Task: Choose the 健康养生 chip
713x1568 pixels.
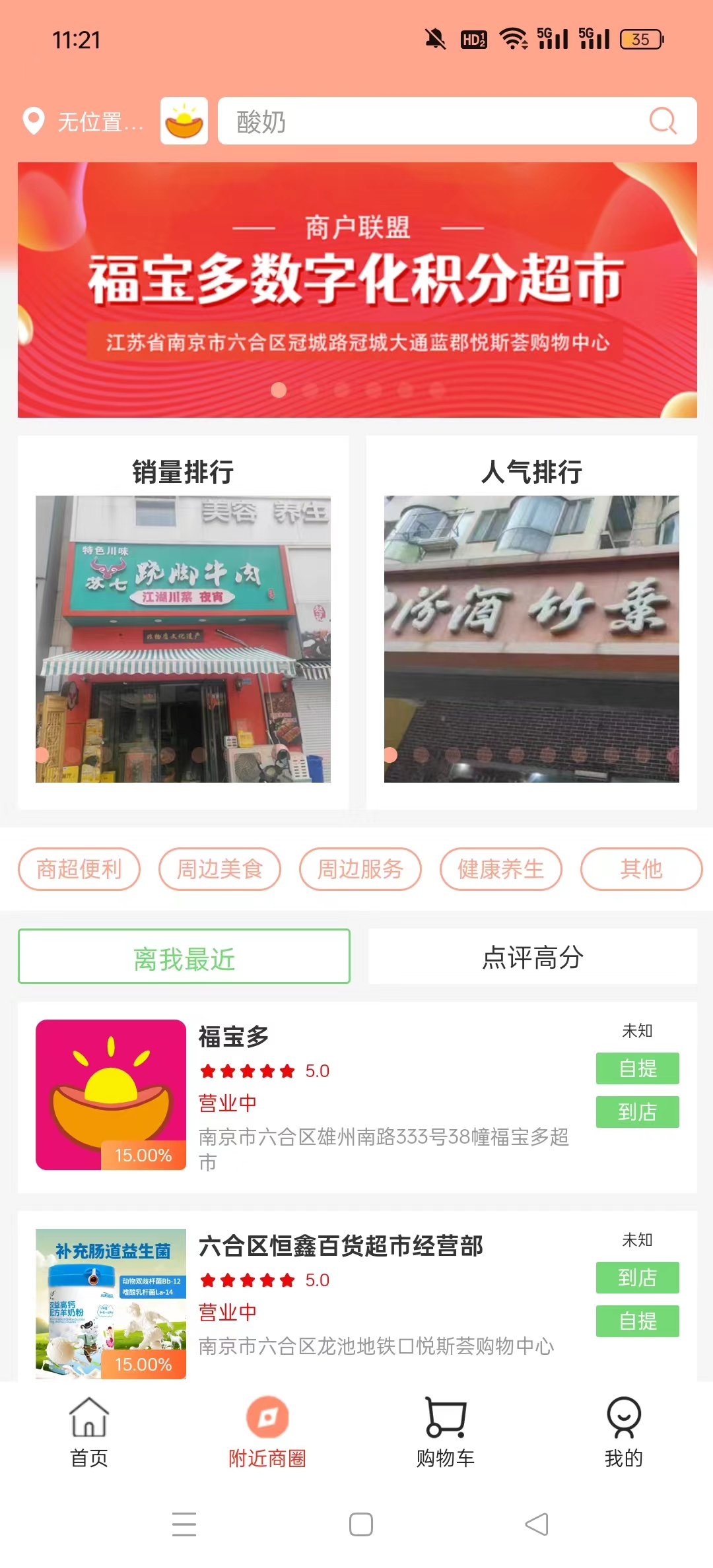Action: coord(501,869)
